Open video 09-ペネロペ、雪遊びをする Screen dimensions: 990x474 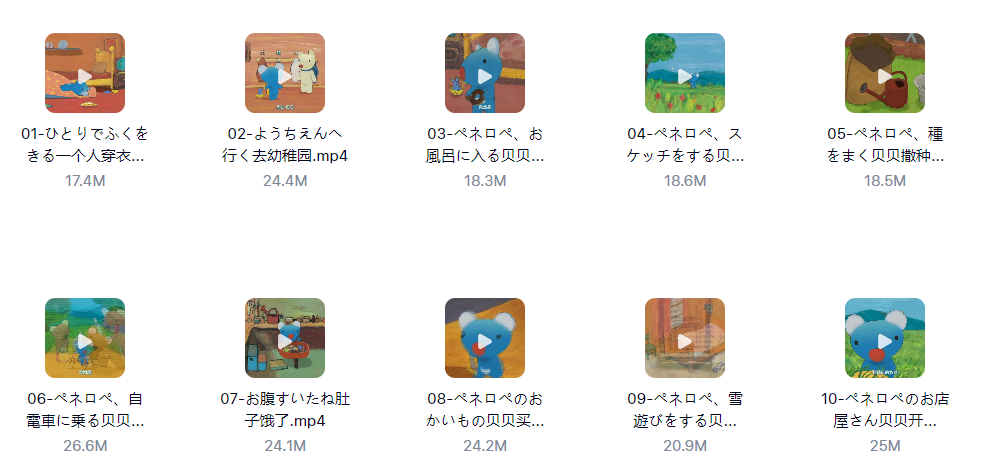tap(685, 339)
